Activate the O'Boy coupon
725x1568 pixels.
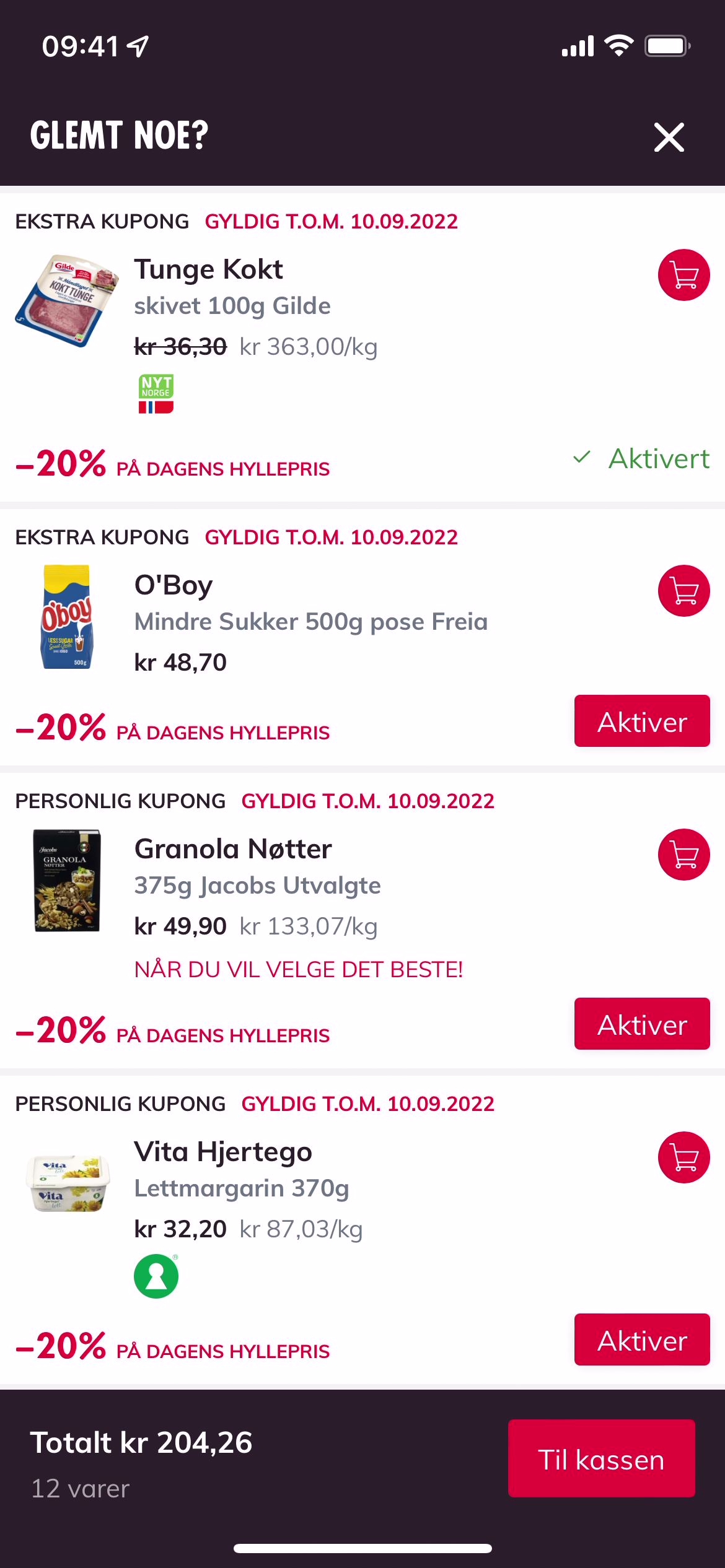[641, 721]
